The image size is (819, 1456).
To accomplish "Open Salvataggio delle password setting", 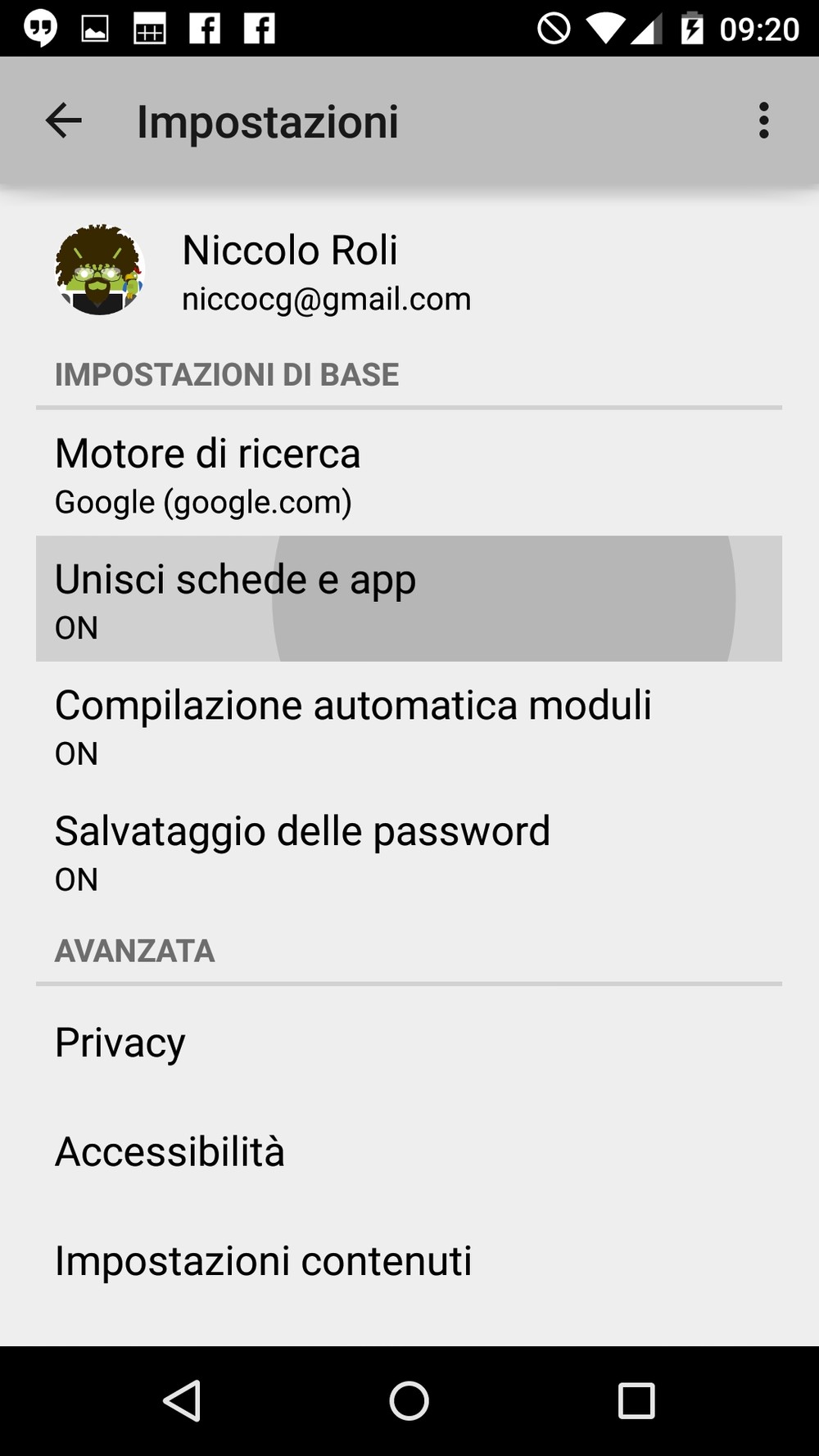I will click(x=409, y=851).
